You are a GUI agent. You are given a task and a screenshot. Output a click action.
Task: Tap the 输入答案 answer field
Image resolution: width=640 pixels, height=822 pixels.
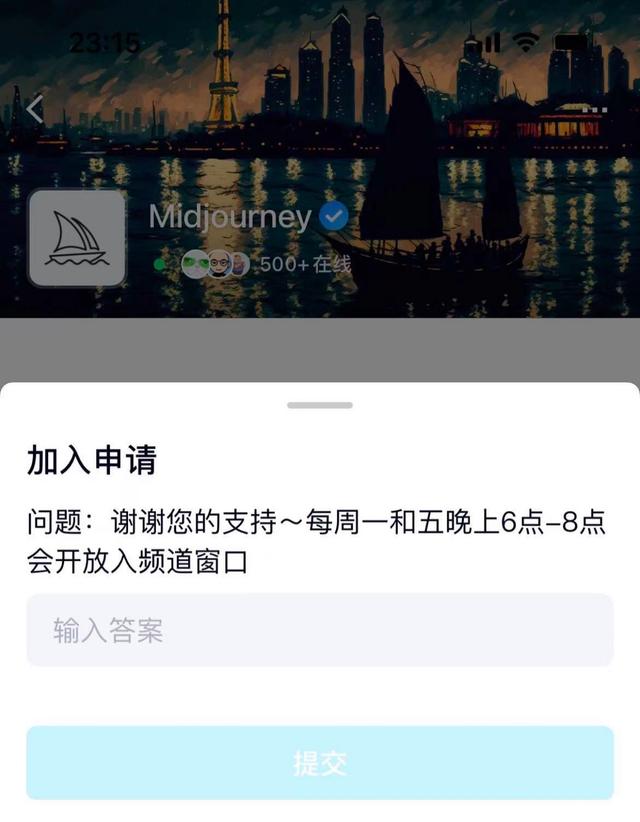point(320,630)
